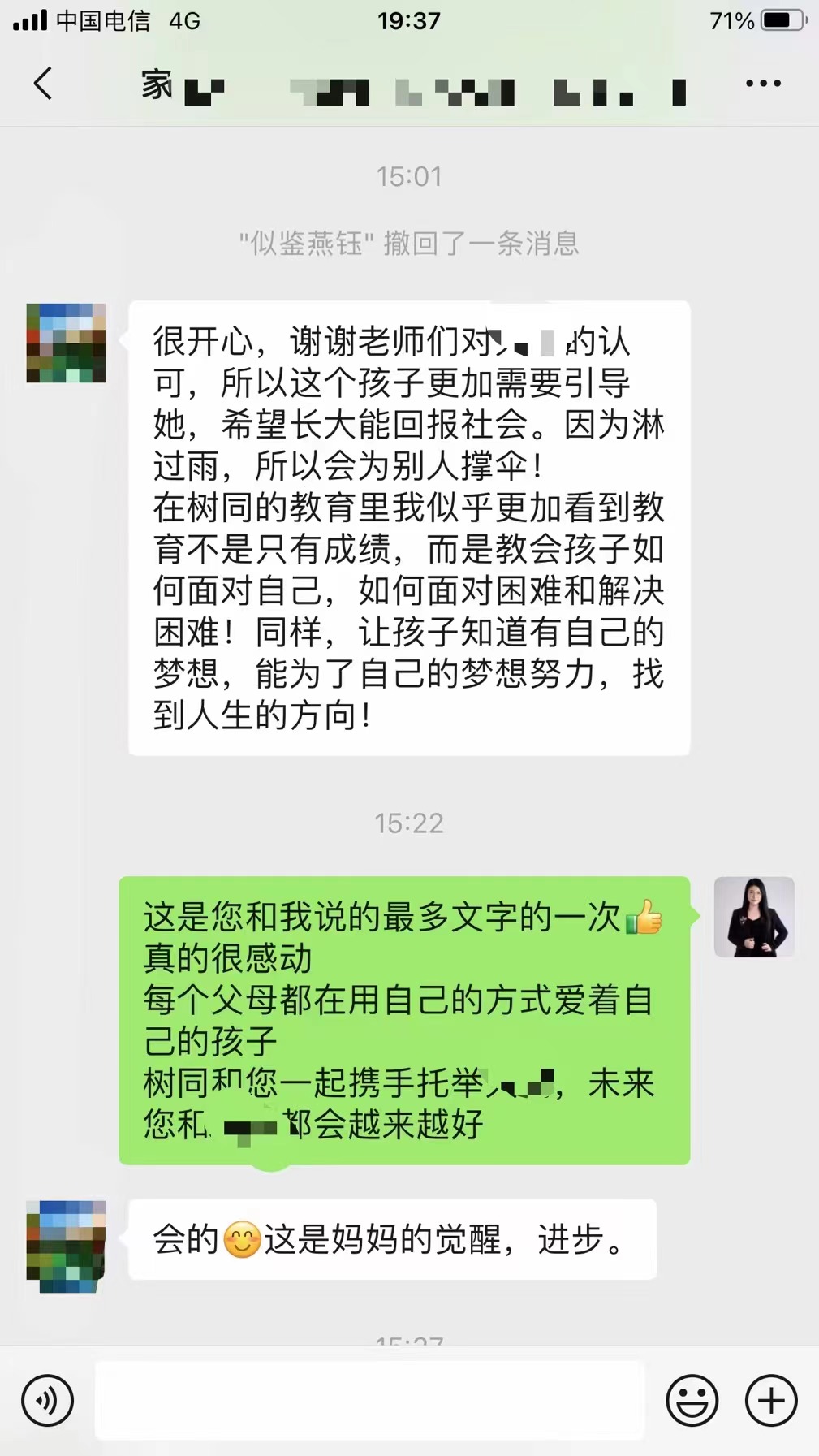Go back to the chat list
Screen dimensions: 819x1456
tap(43, 84)
